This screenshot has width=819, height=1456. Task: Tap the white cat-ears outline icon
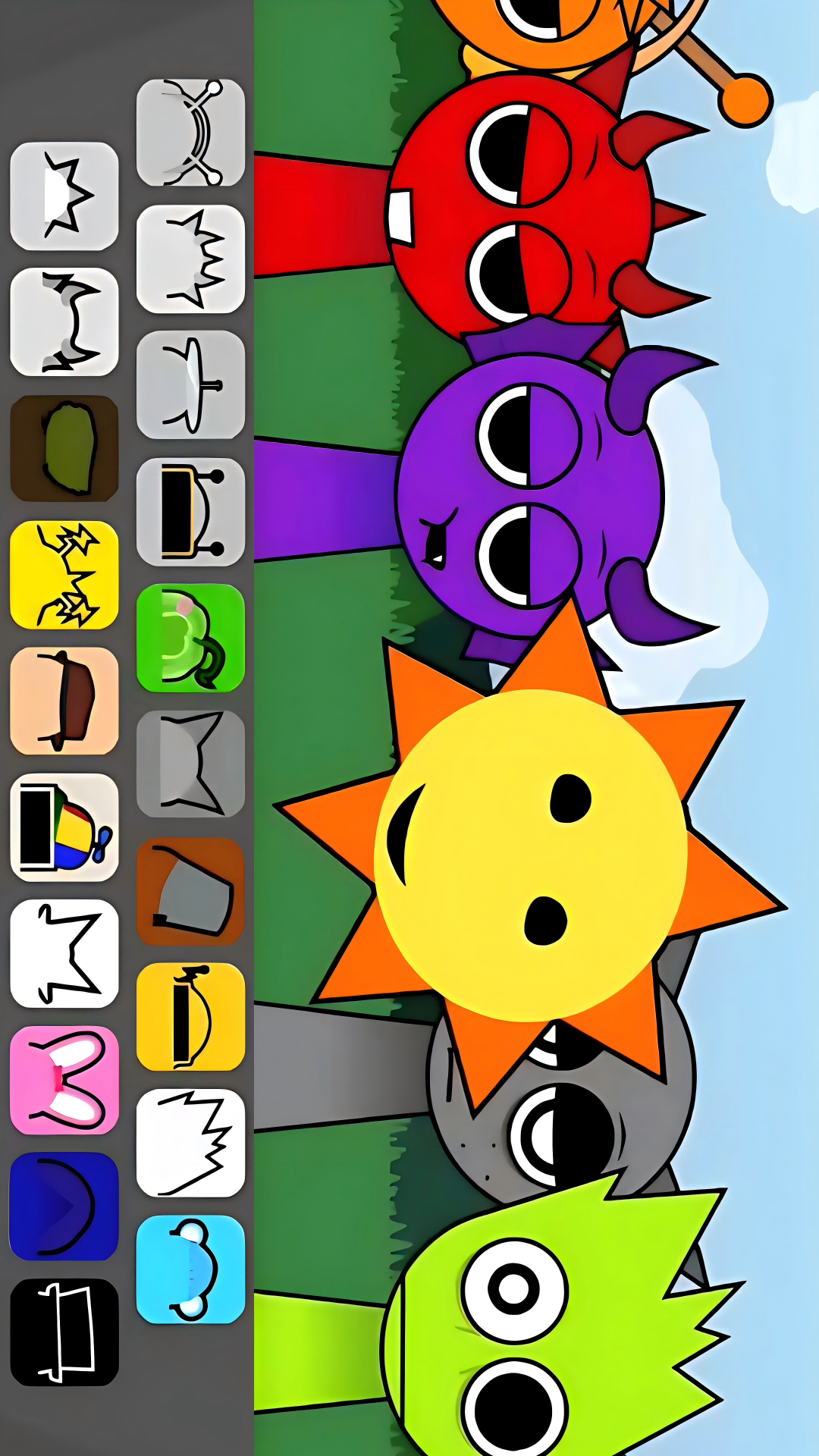(x=64, y=953)
